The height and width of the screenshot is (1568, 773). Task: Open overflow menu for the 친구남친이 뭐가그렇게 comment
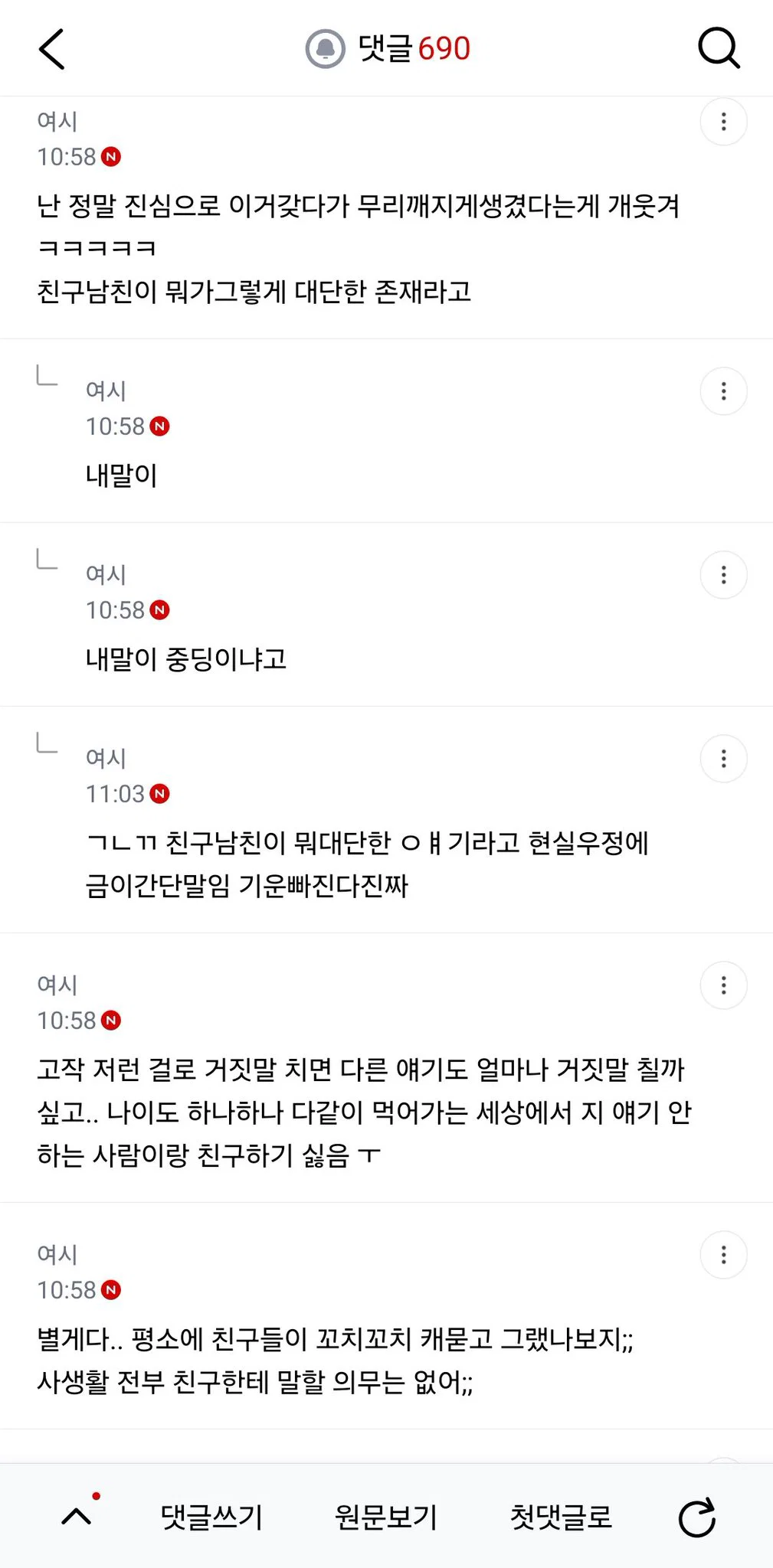pyautogui.click(x=723, y=122)
